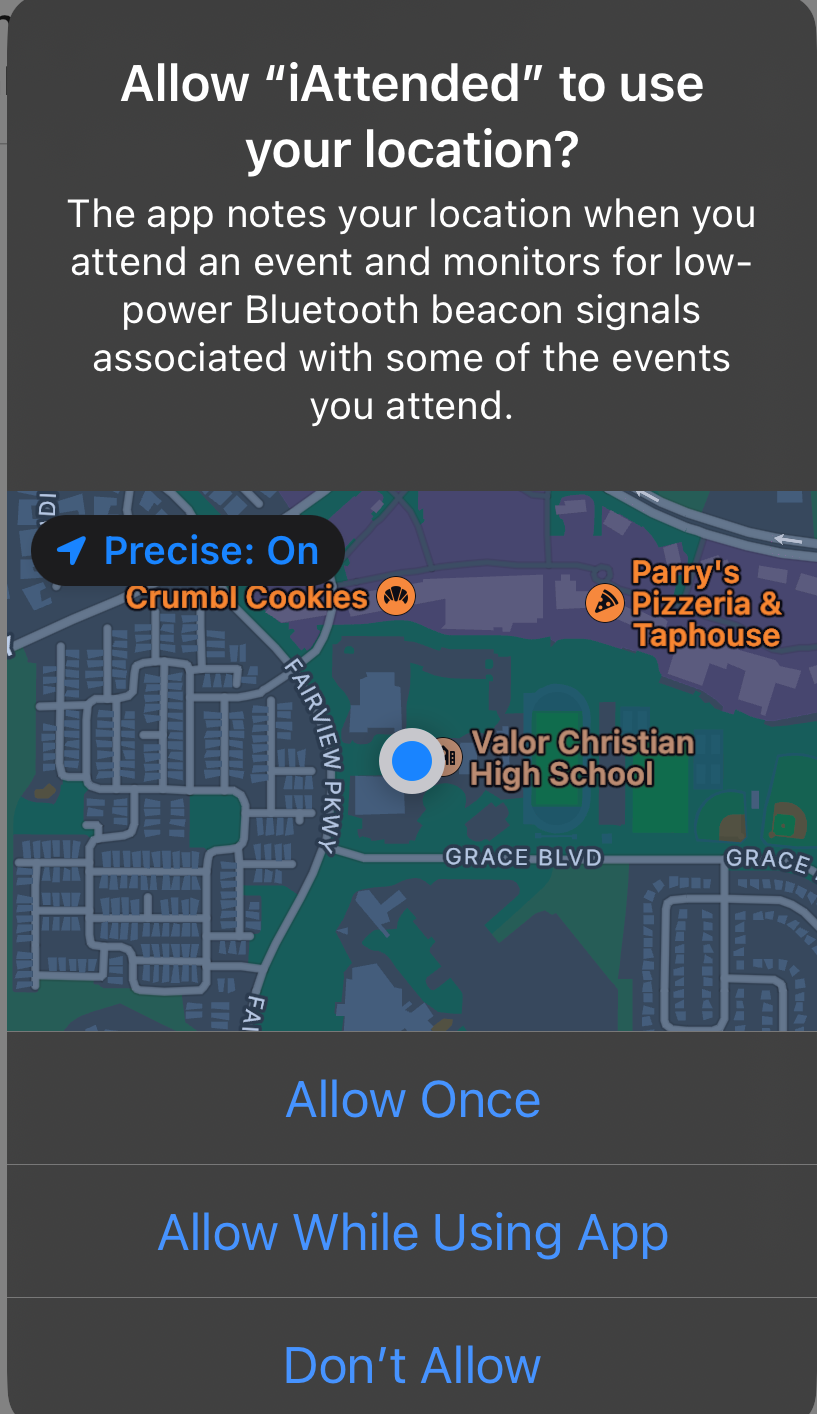
Task: Open the Valor Christian High School label
Action: tap(578, 760)
